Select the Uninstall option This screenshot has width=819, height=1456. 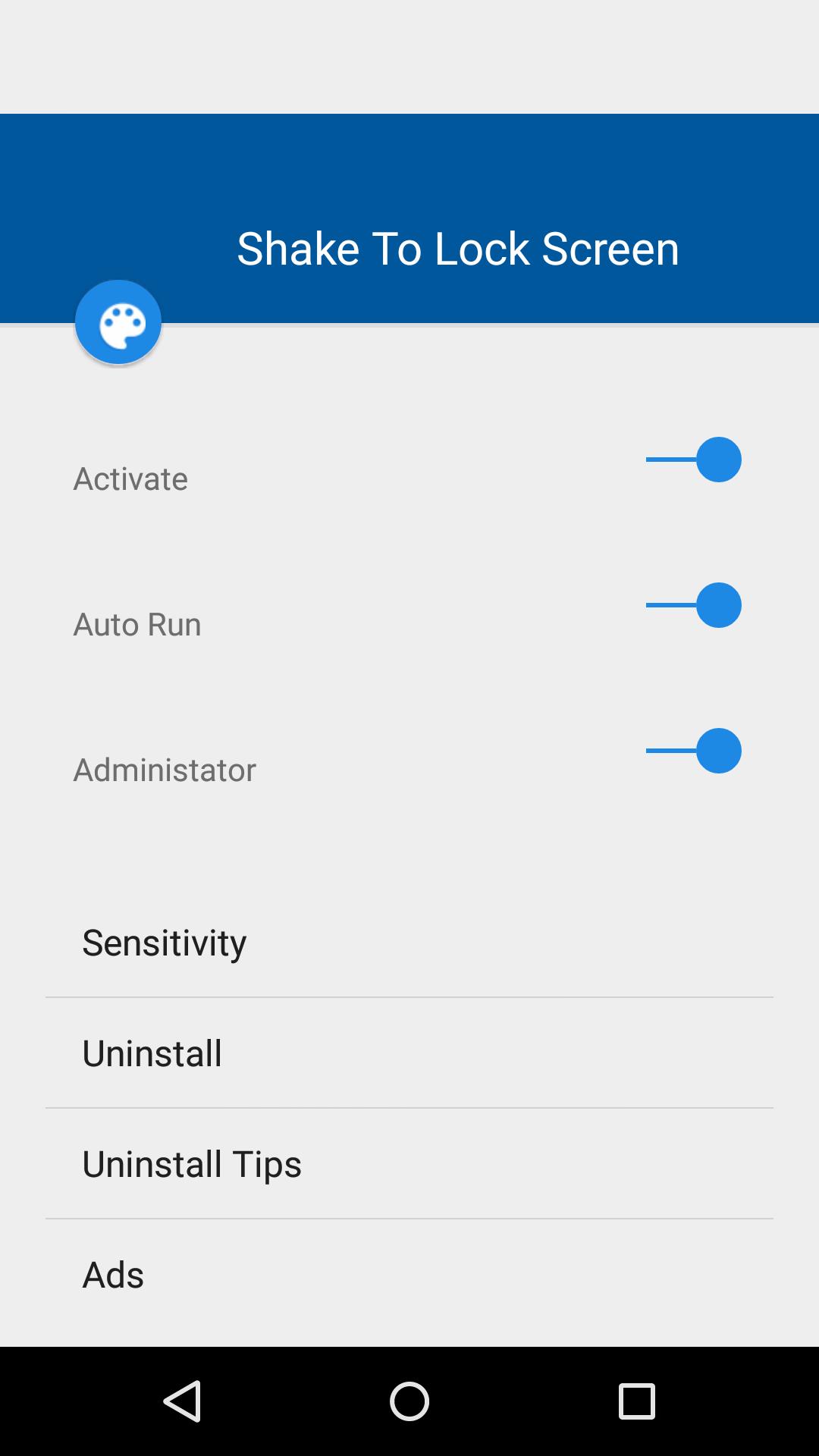409,1053
